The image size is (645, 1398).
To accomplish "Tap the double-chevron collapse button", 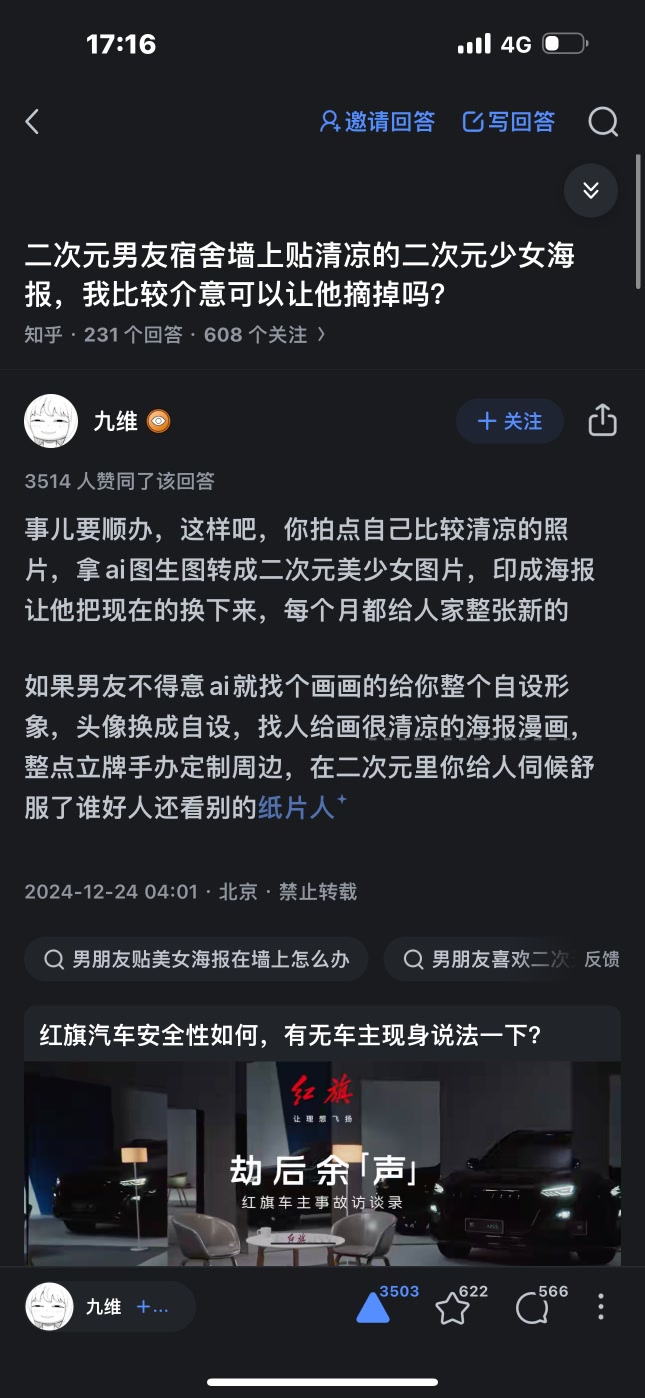I will pyautogui.click(x=590, y=190).
